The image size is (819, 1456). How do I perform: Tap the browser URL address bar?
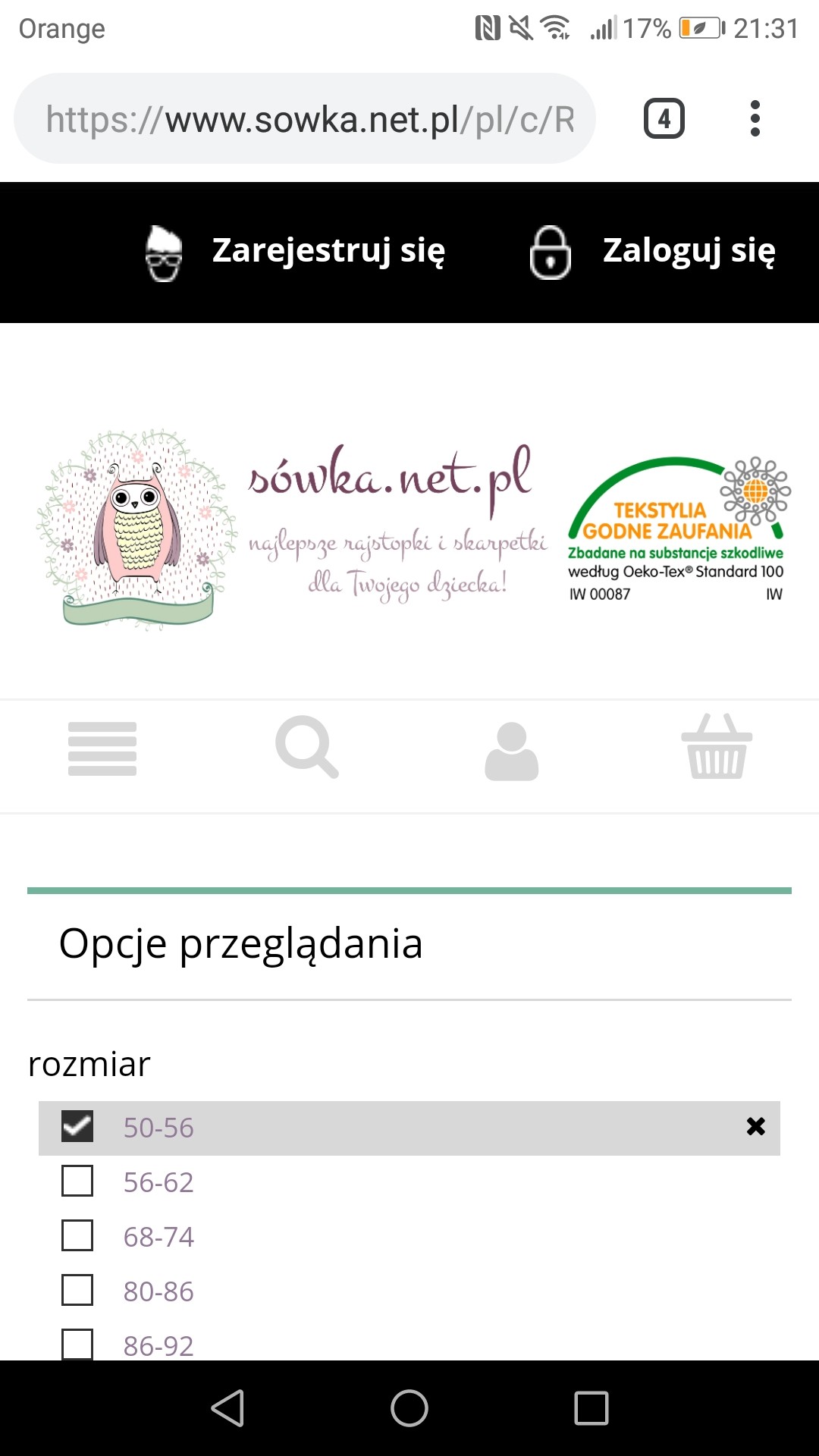click(303, 119)
